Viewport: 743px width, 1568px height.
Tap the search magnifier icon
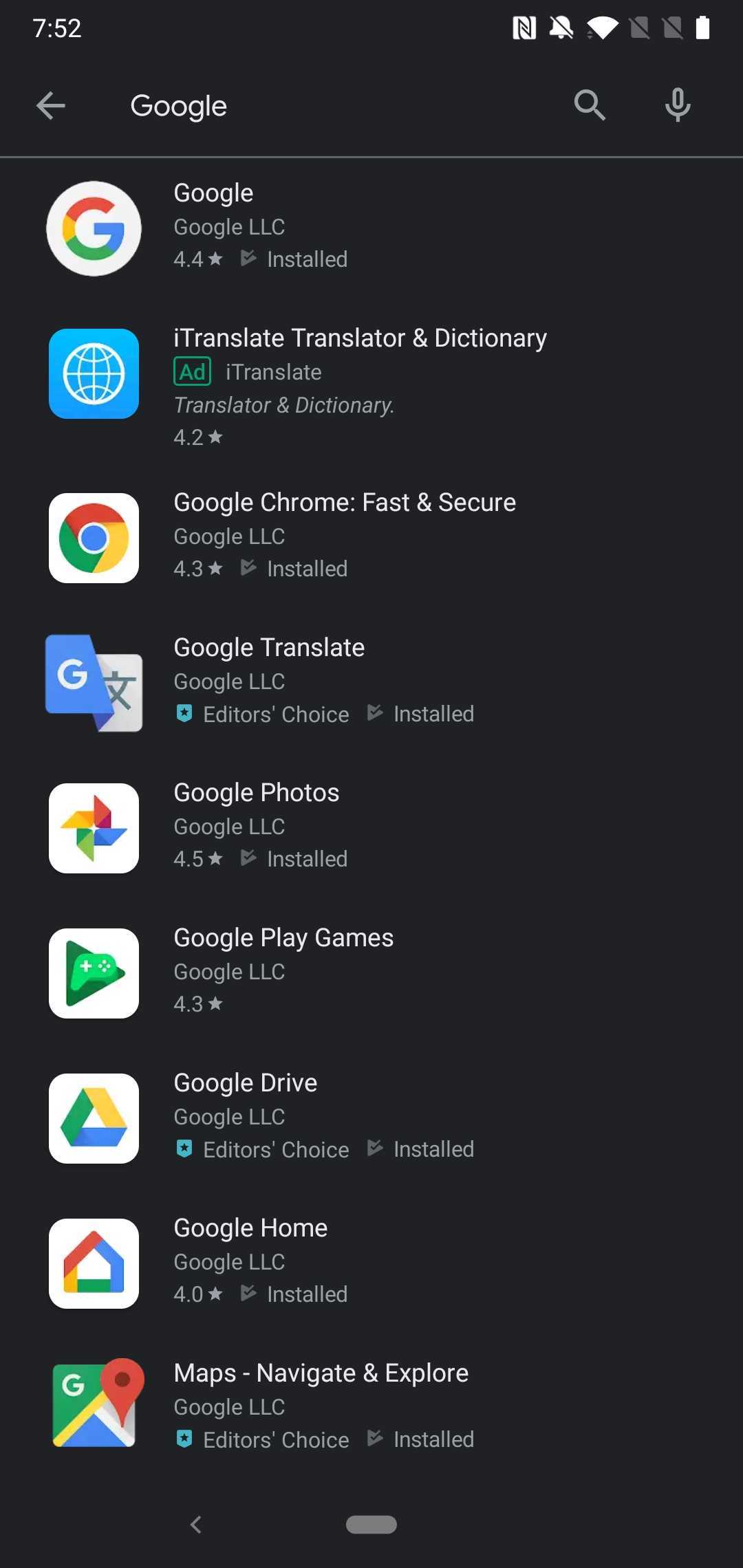click(x=590, y=105)
